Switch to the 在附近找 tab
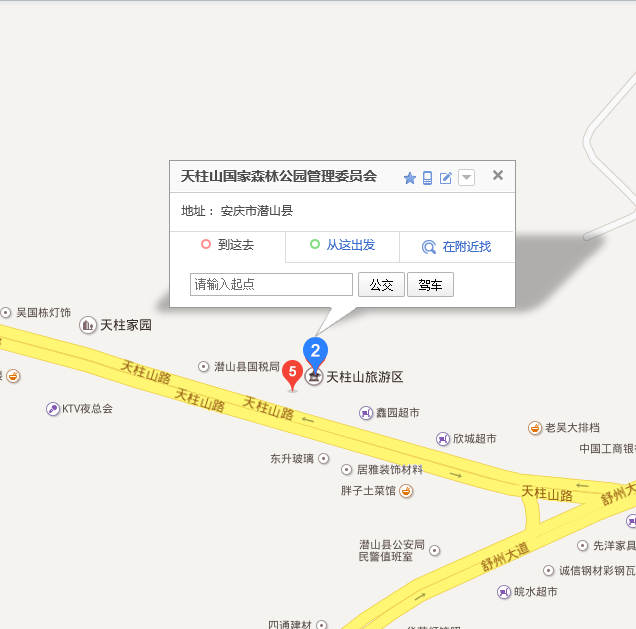This screenshot has width=636, height=629. [x=456, y=247]
